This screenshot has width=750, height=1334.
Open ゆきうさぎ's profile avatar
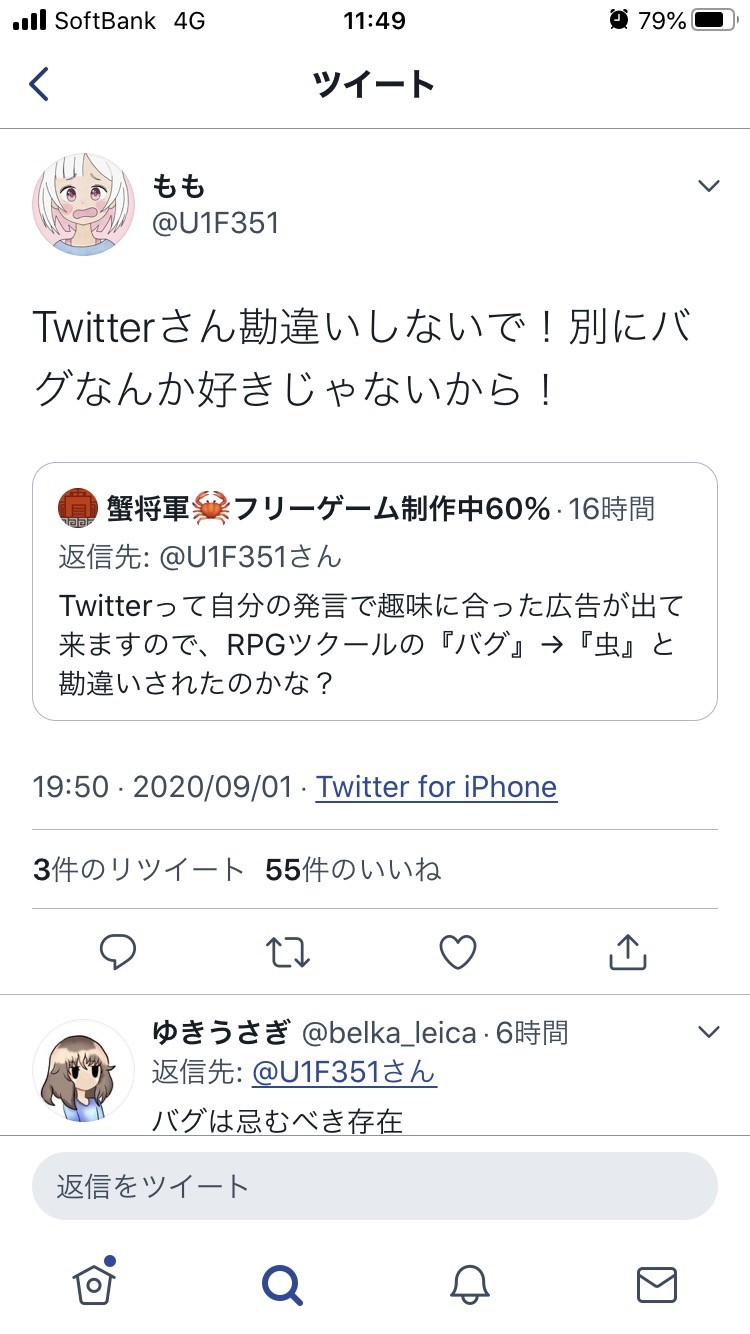84,1071
